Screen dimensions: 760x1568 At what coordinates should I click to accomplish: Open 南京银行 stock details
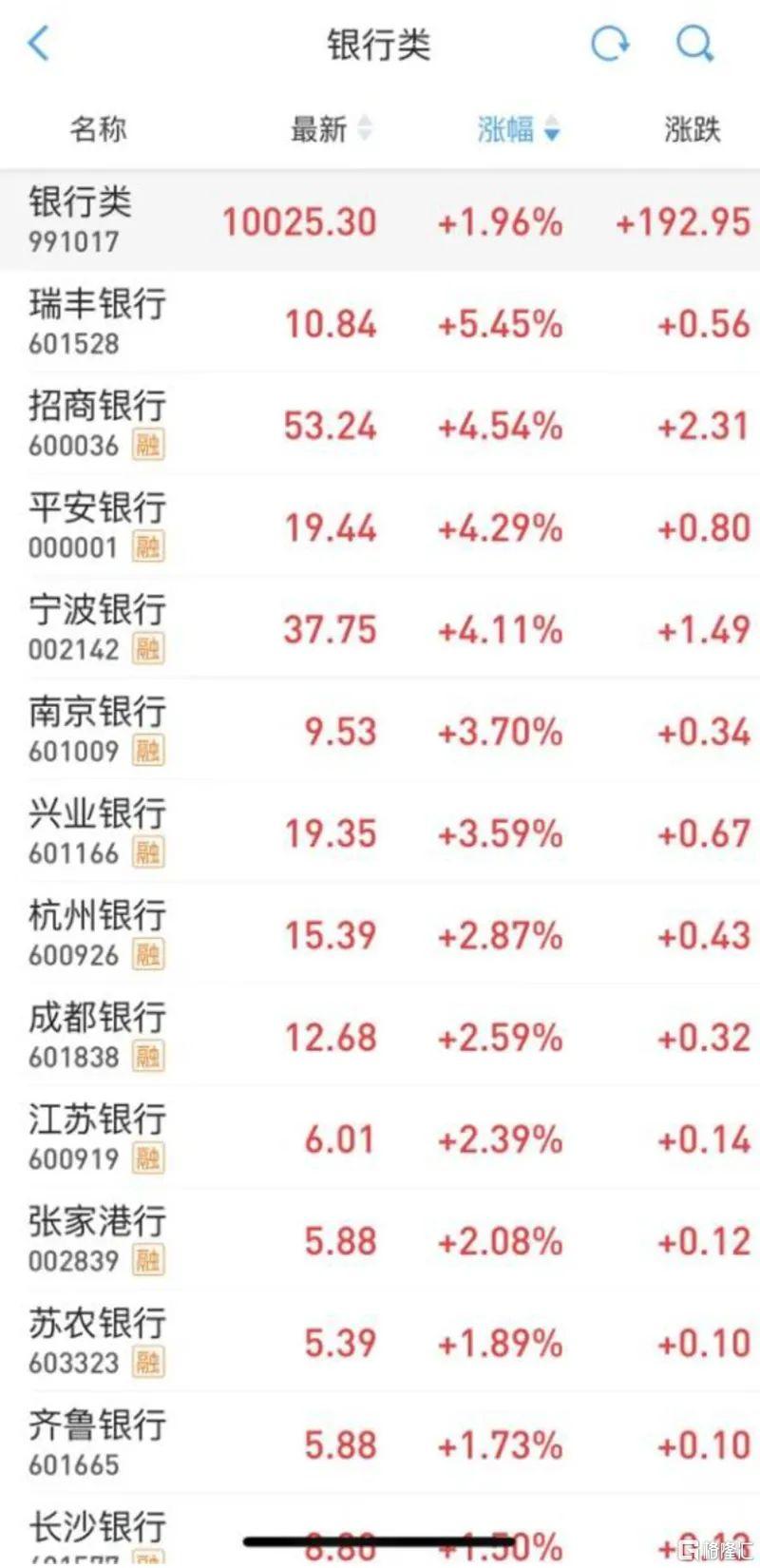380,731
